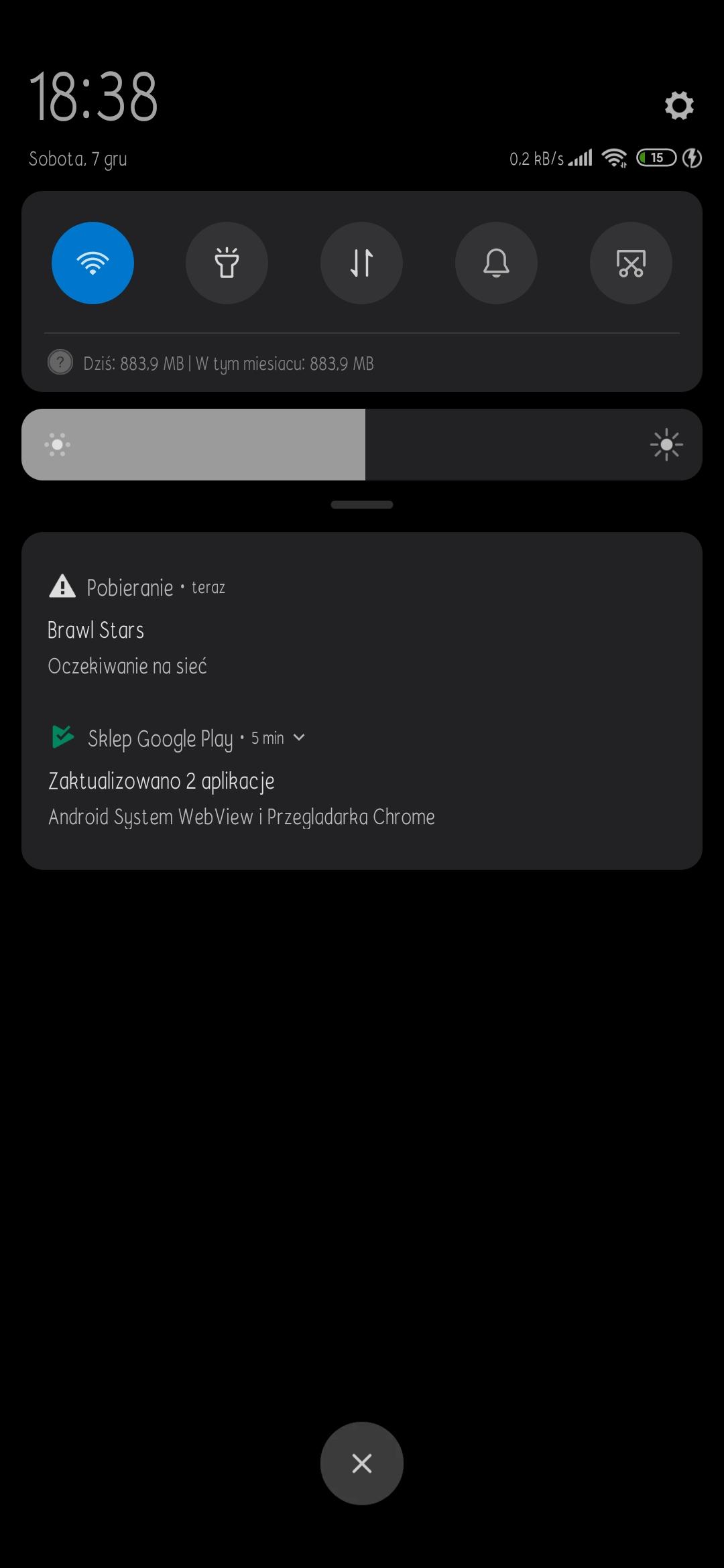Toggle the sound bell mode
The width and height of the screenshot is (724, 1568).
point(496,263)
